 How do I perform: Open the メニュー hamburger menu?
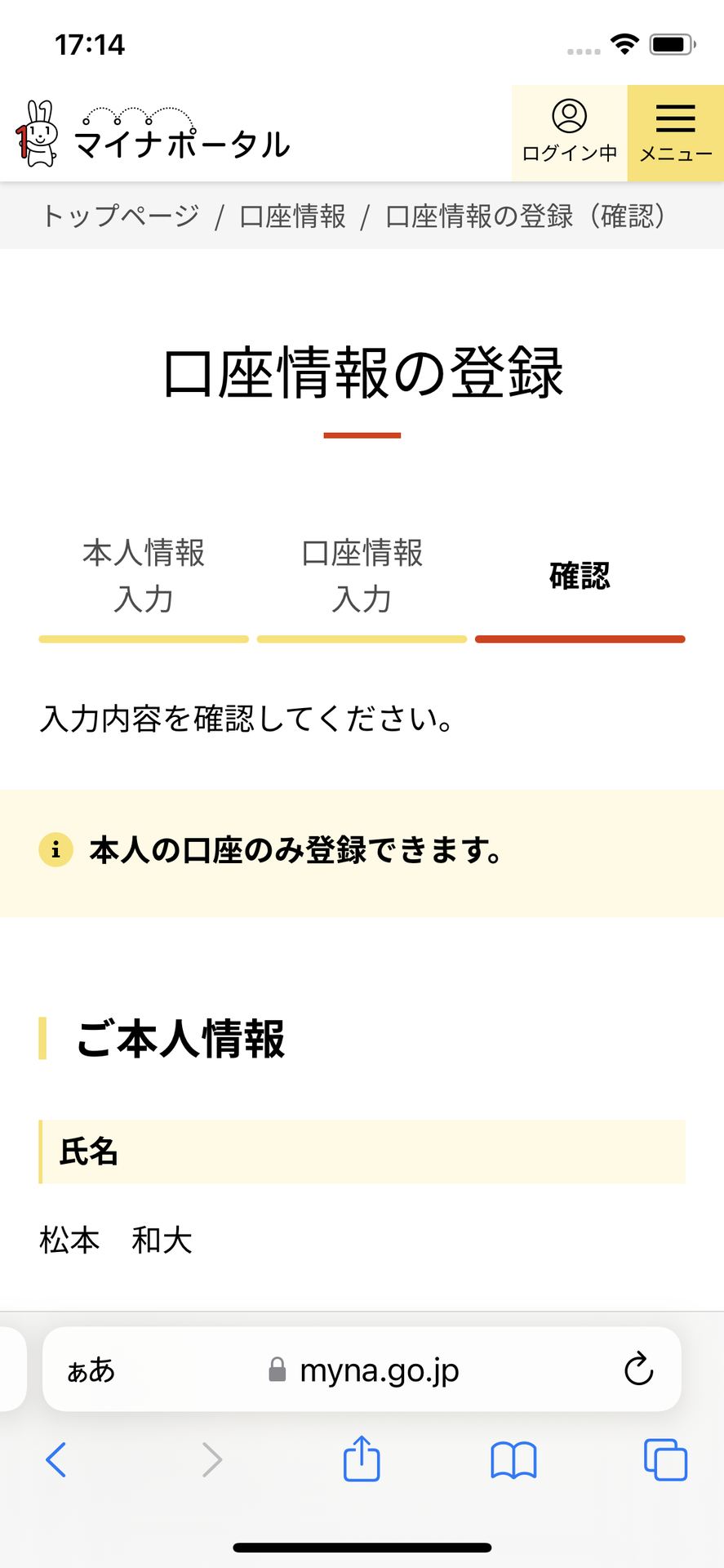tap(675, 132)
